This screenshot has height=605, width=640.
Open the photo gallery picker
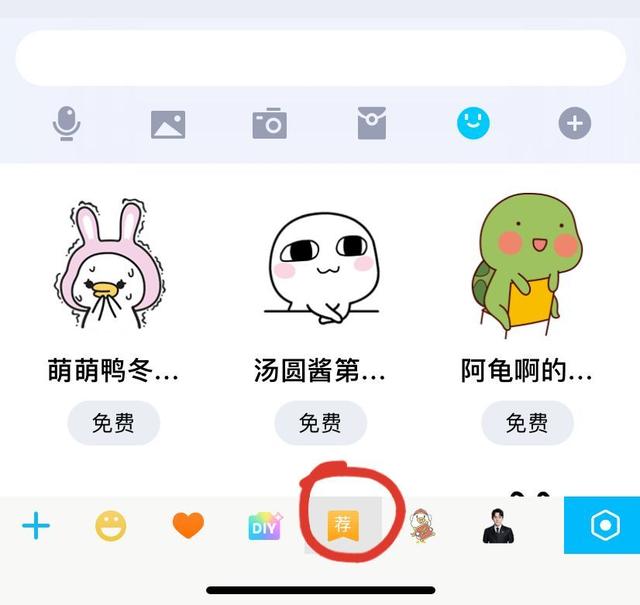point(168,124)
